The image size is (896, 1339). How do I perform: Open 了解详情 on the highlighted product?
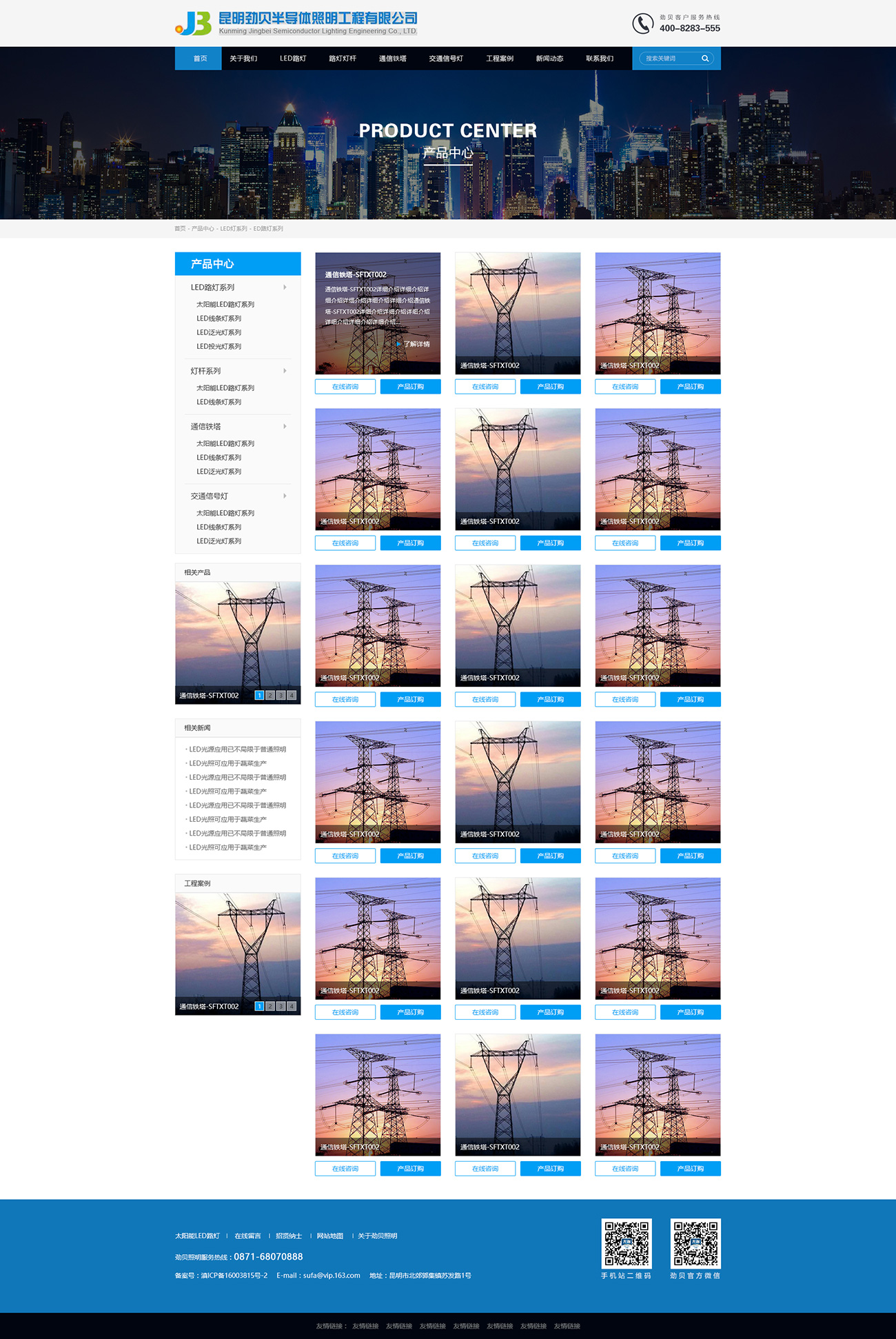(416, 344)
